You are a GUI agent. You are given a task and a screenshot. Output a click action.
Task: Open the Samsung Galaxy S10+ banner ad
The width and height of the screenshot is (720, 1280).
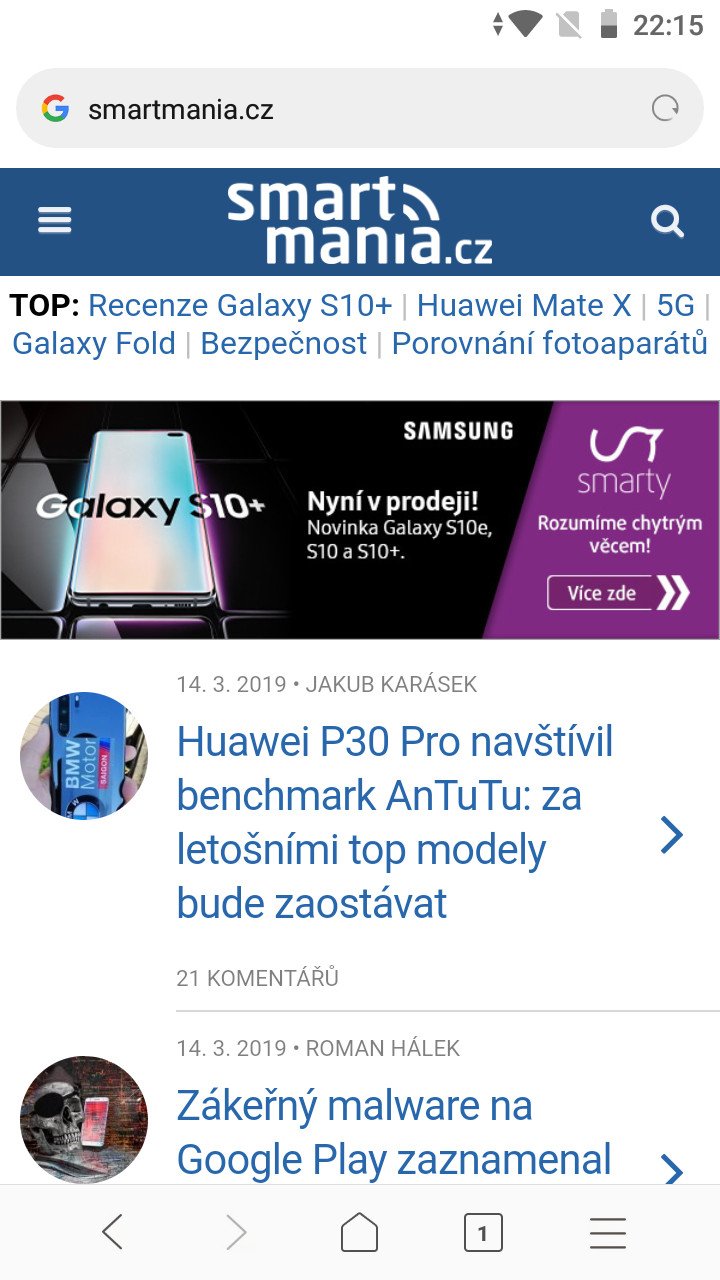click(x=360, y=520)
